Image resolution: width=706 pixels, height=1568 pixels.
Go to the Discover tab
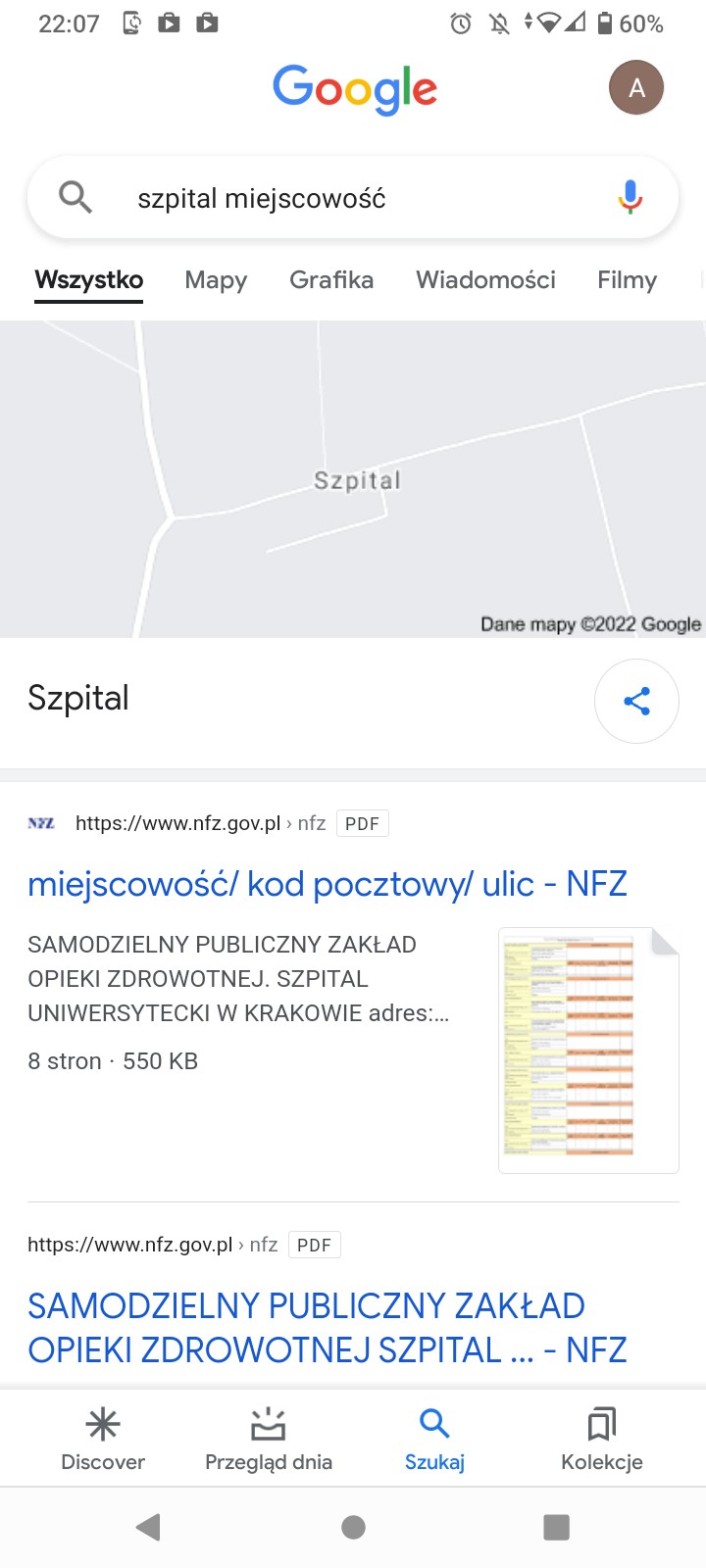(103, 1439)
